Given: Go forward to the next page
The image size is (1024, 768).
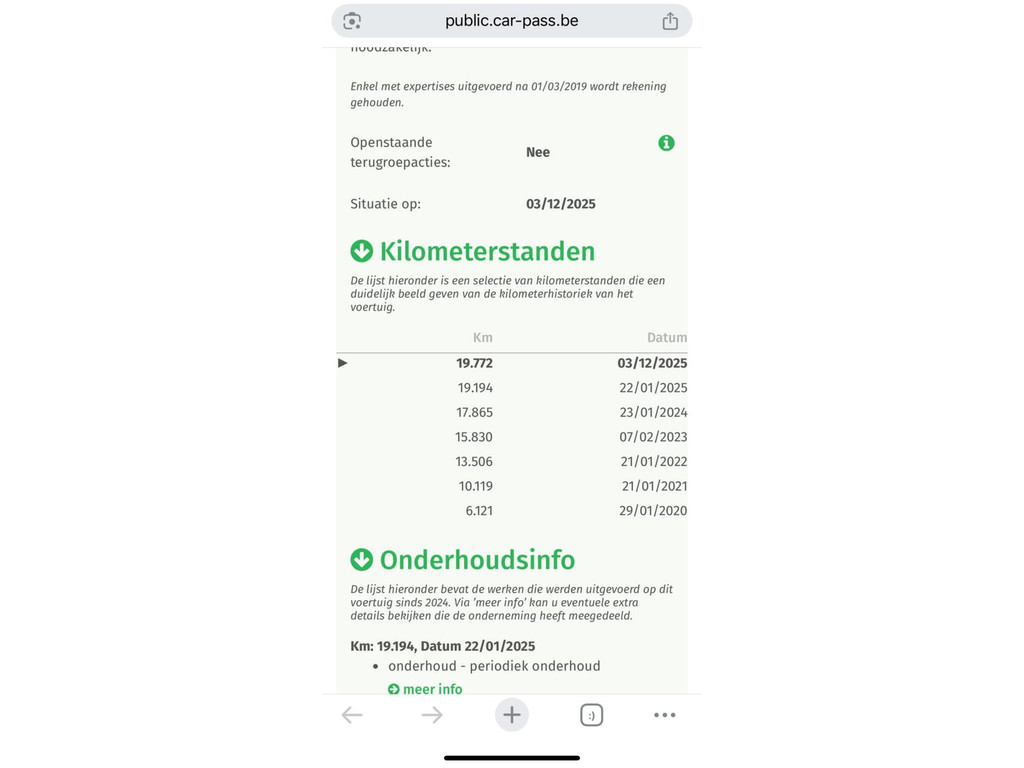Looking at the screenshot, I should tap(432, 715).
